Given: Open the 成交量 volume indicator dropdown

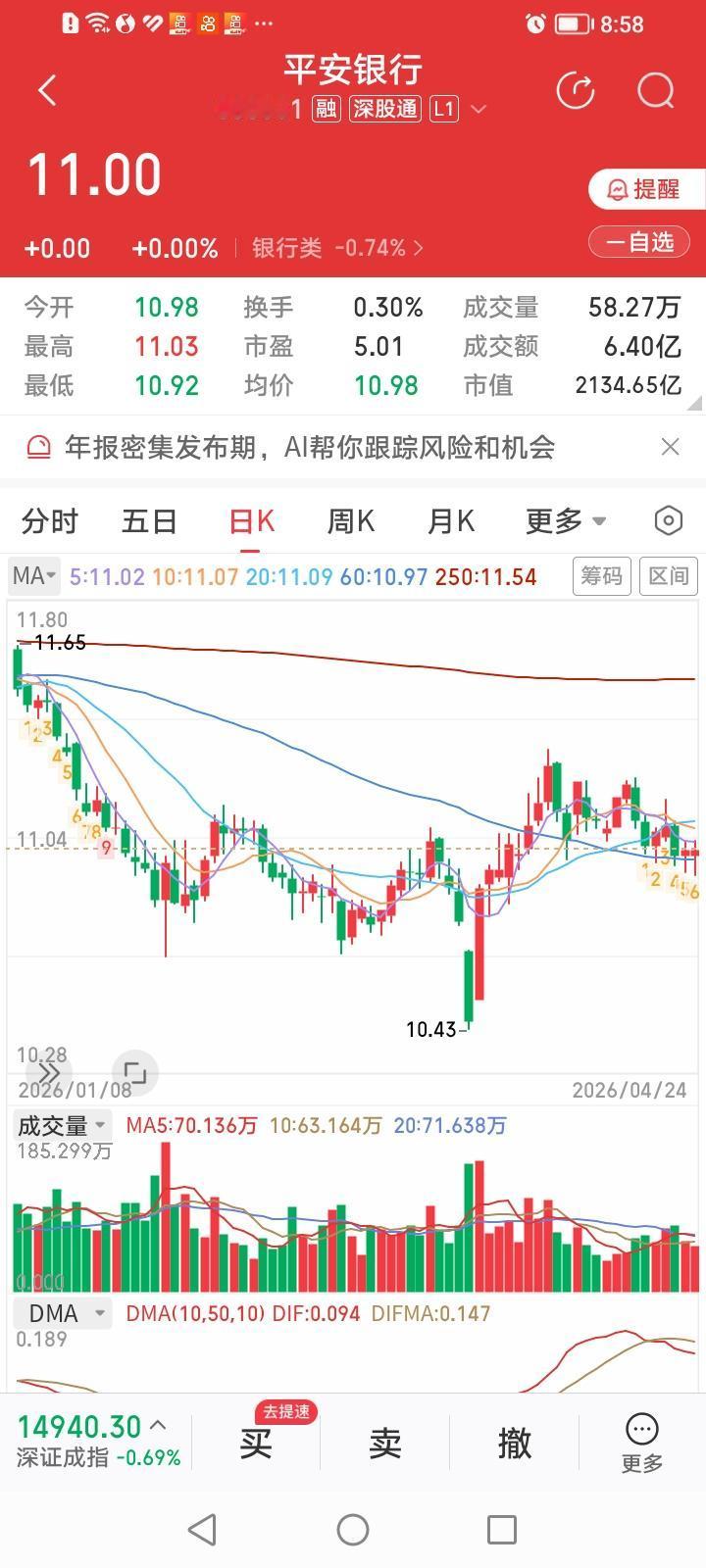Looking at the screenshot, I should coord(61,1125).
